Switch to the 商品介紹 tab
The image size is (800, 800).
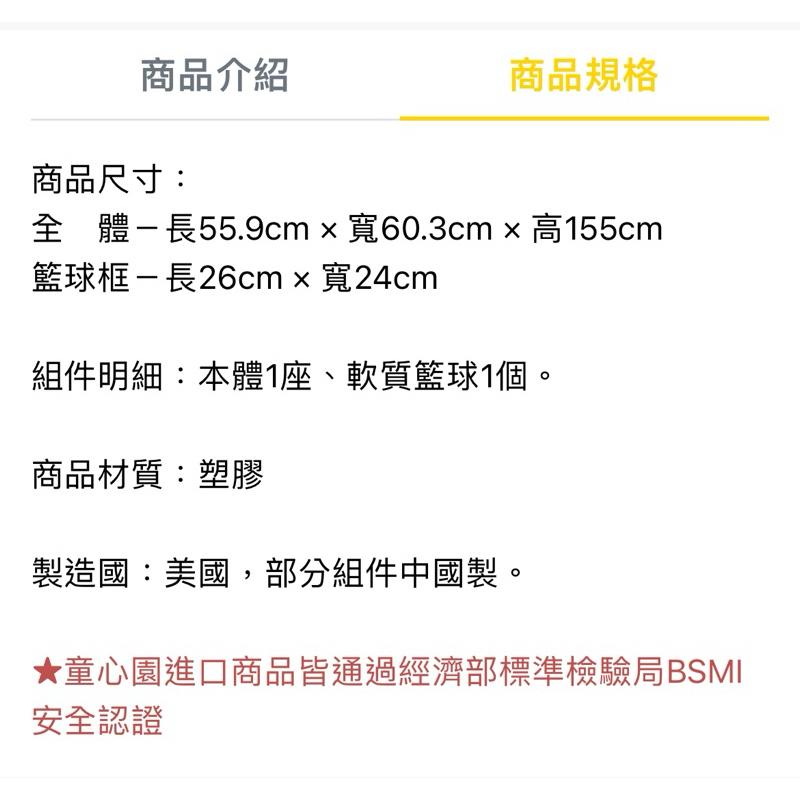[x=214, y=77]
